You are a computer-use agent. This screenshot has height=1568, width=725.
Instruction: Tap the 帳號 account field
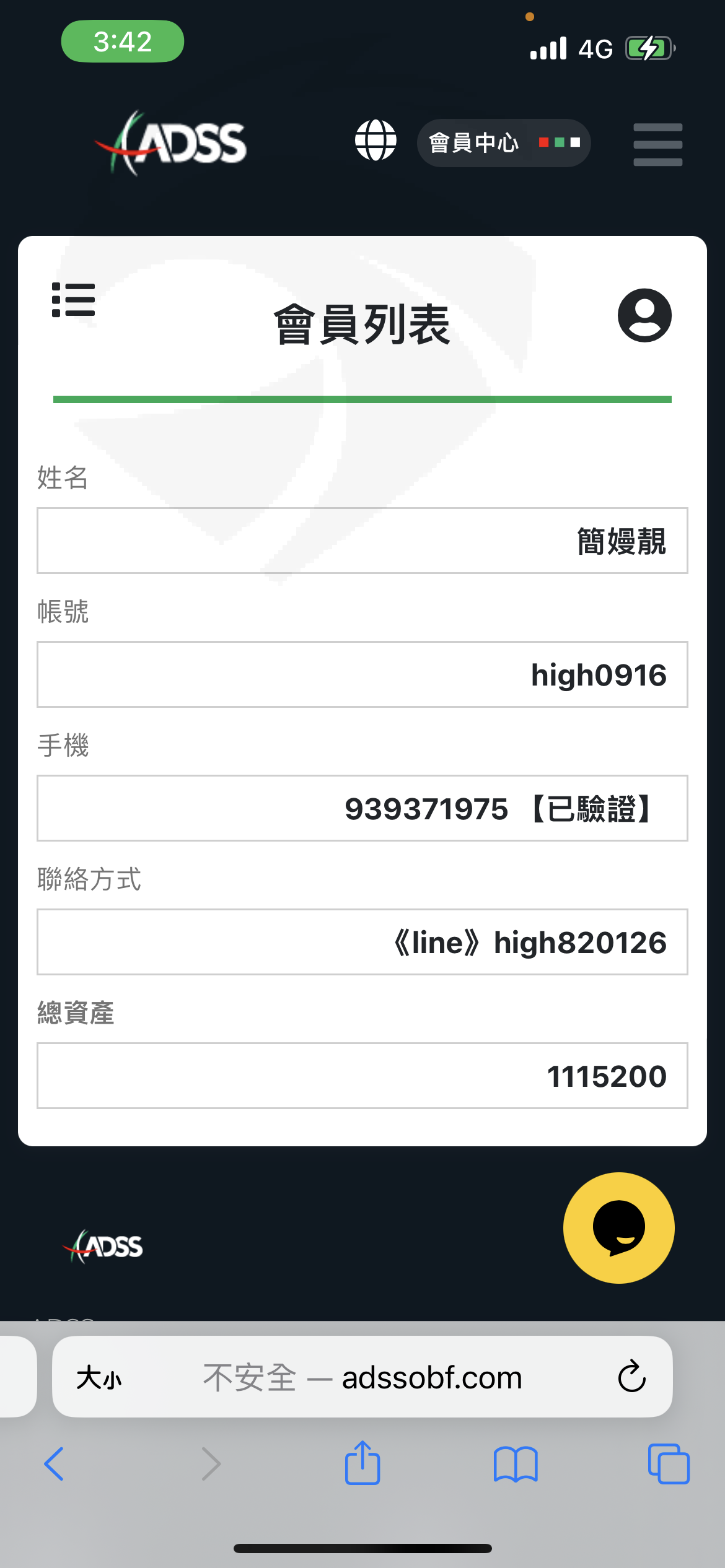(x=362, y=674)
